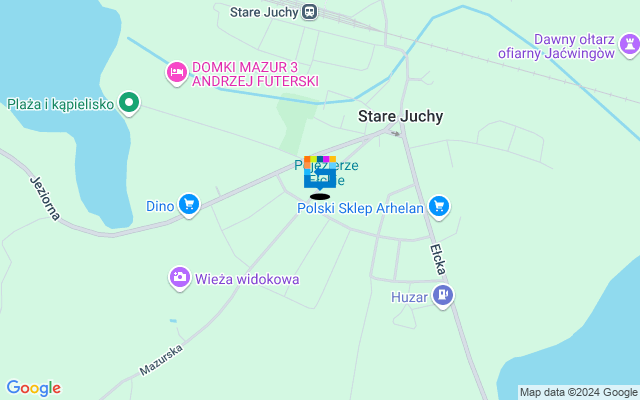Open Dawny ołtarz ofiarny Jaćwingów marker
Viewport: 640px width, 400px height.
point(629,45)
